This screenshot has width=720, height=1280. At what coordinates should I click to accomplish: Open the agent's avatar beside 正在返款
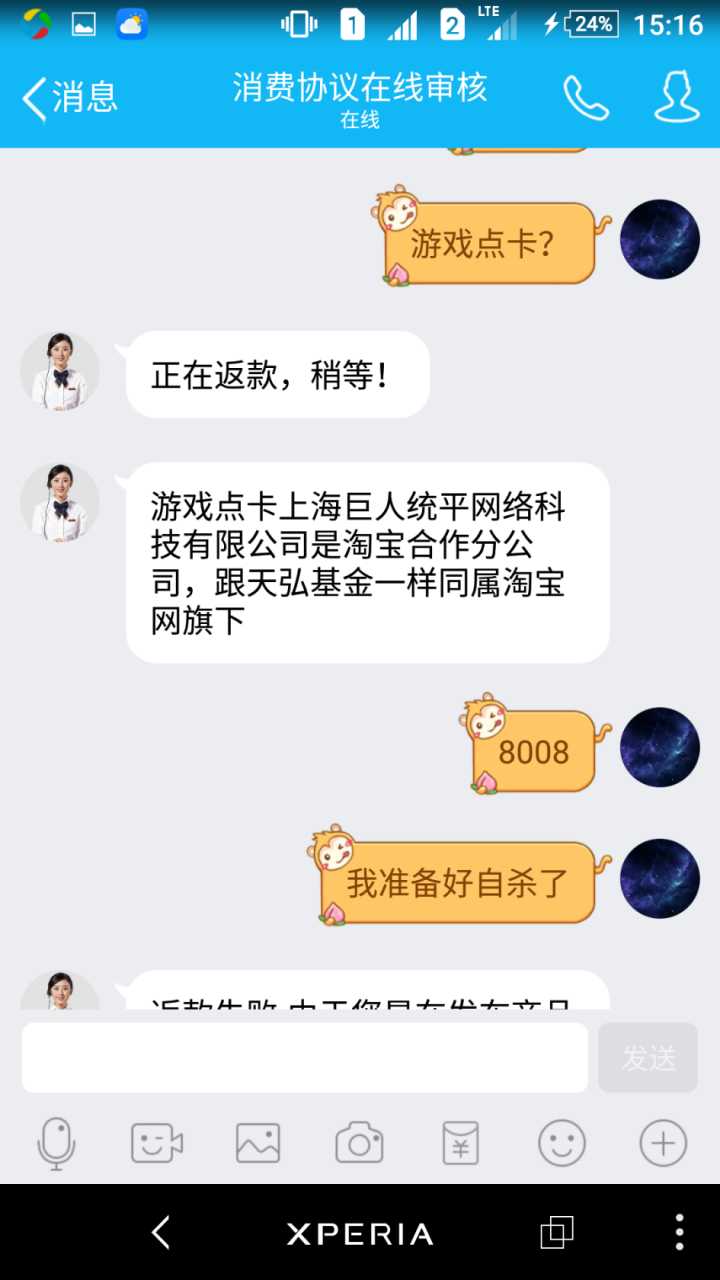click(60, 372)
